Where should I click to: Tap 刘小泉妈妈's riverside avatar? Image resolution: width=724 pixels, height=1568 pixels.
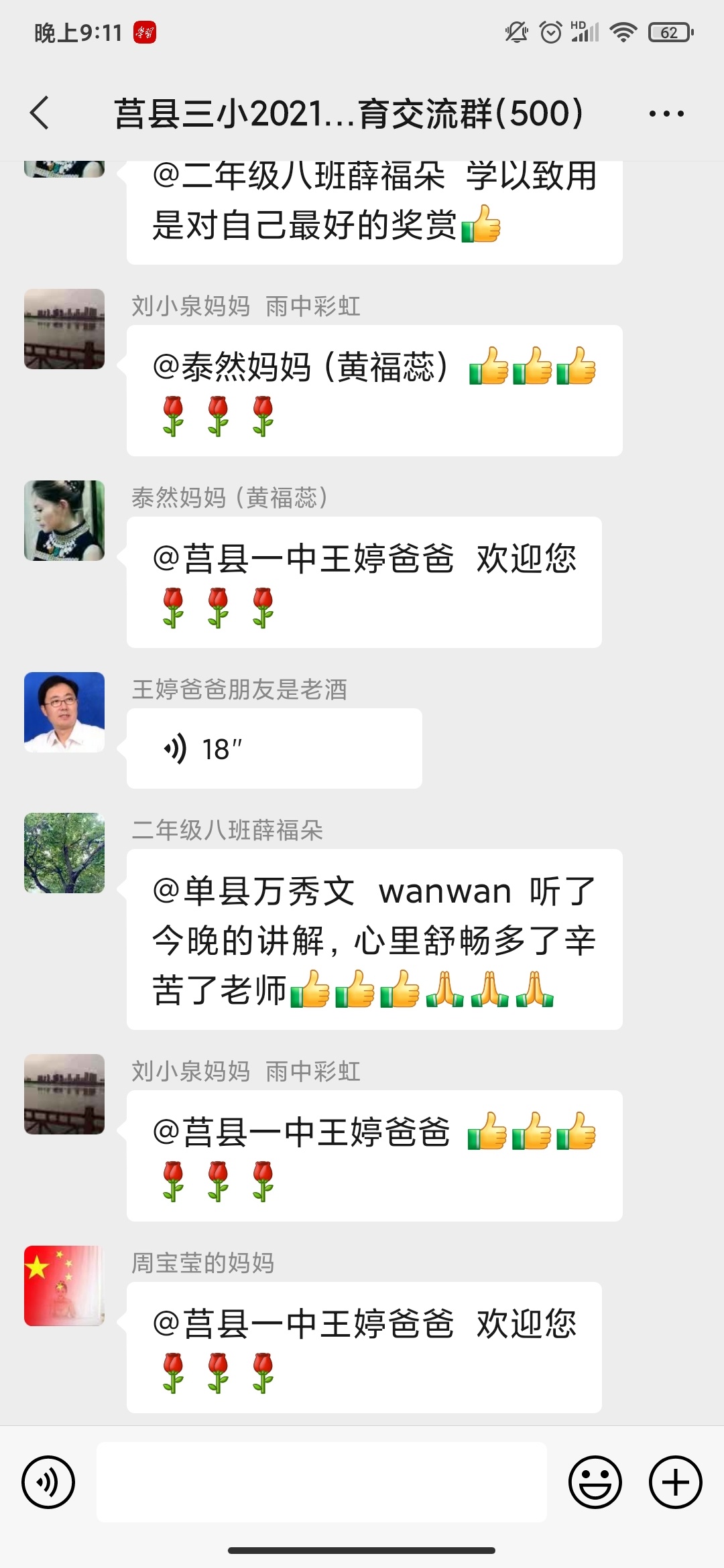(x=64, y=328)
